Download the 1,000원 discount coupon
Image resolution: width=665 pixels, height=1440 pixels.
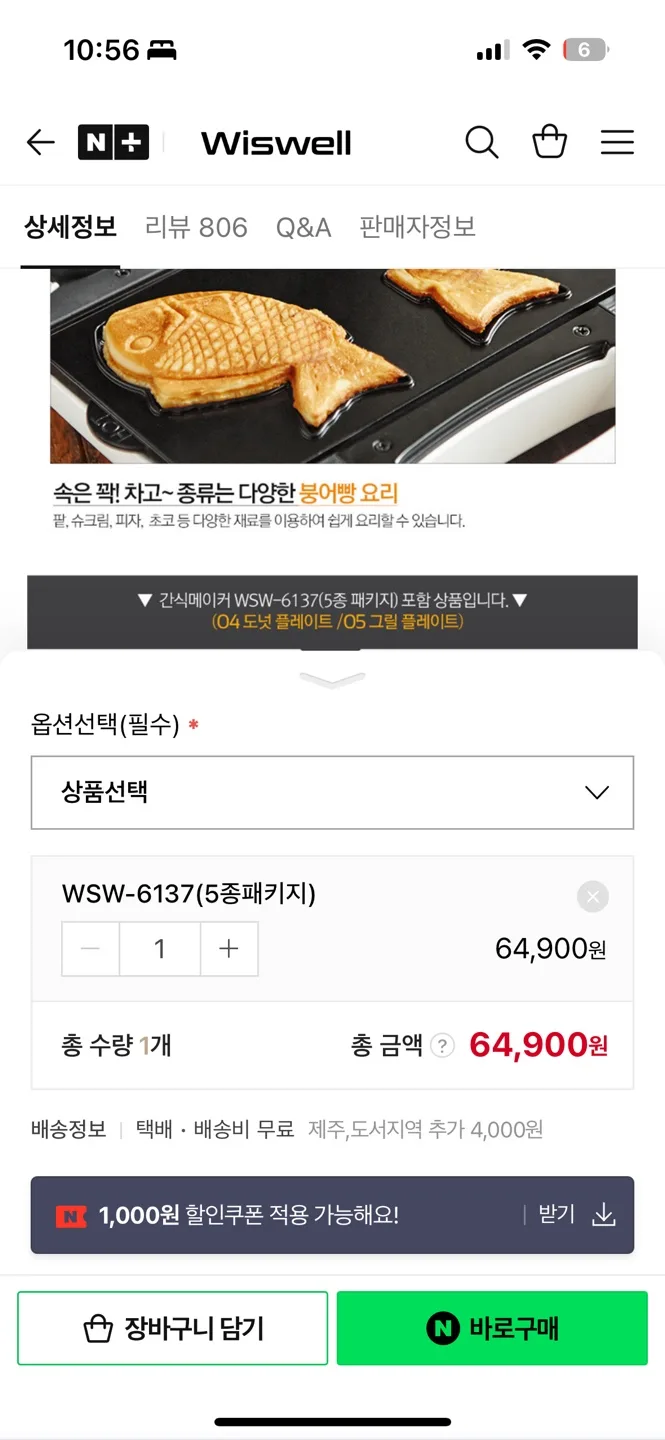(579, 1215)
